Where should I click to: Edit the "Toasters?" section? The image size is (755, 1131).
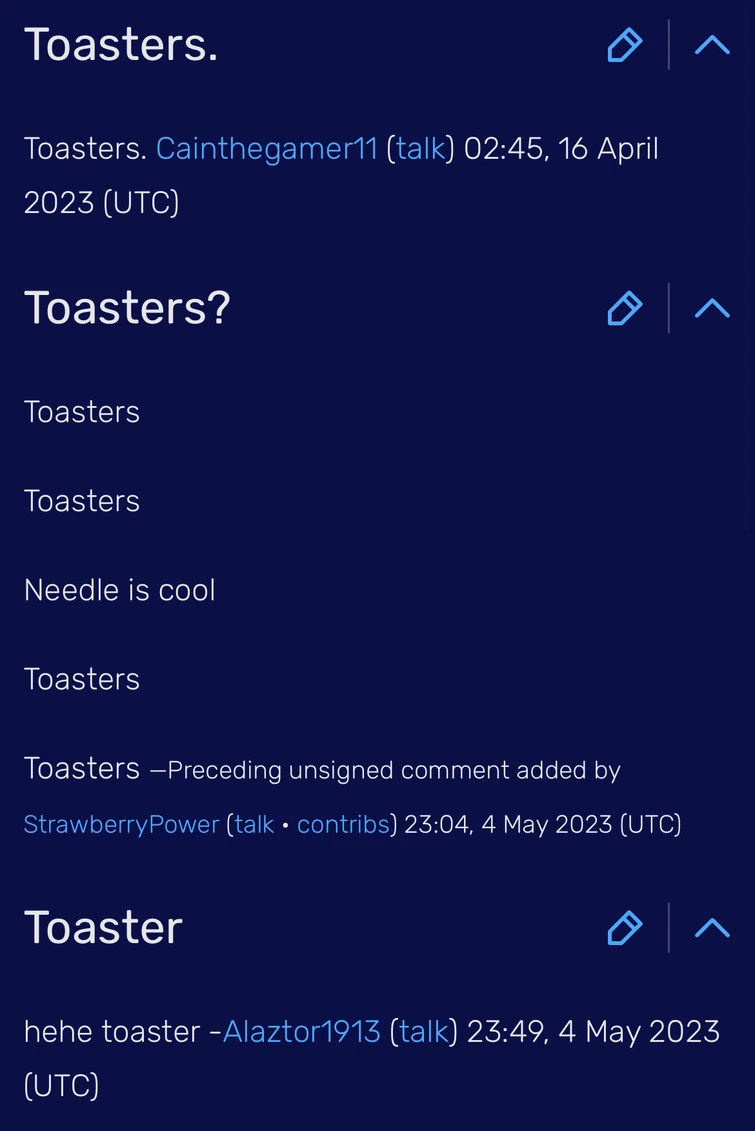(x=624, y=308)
